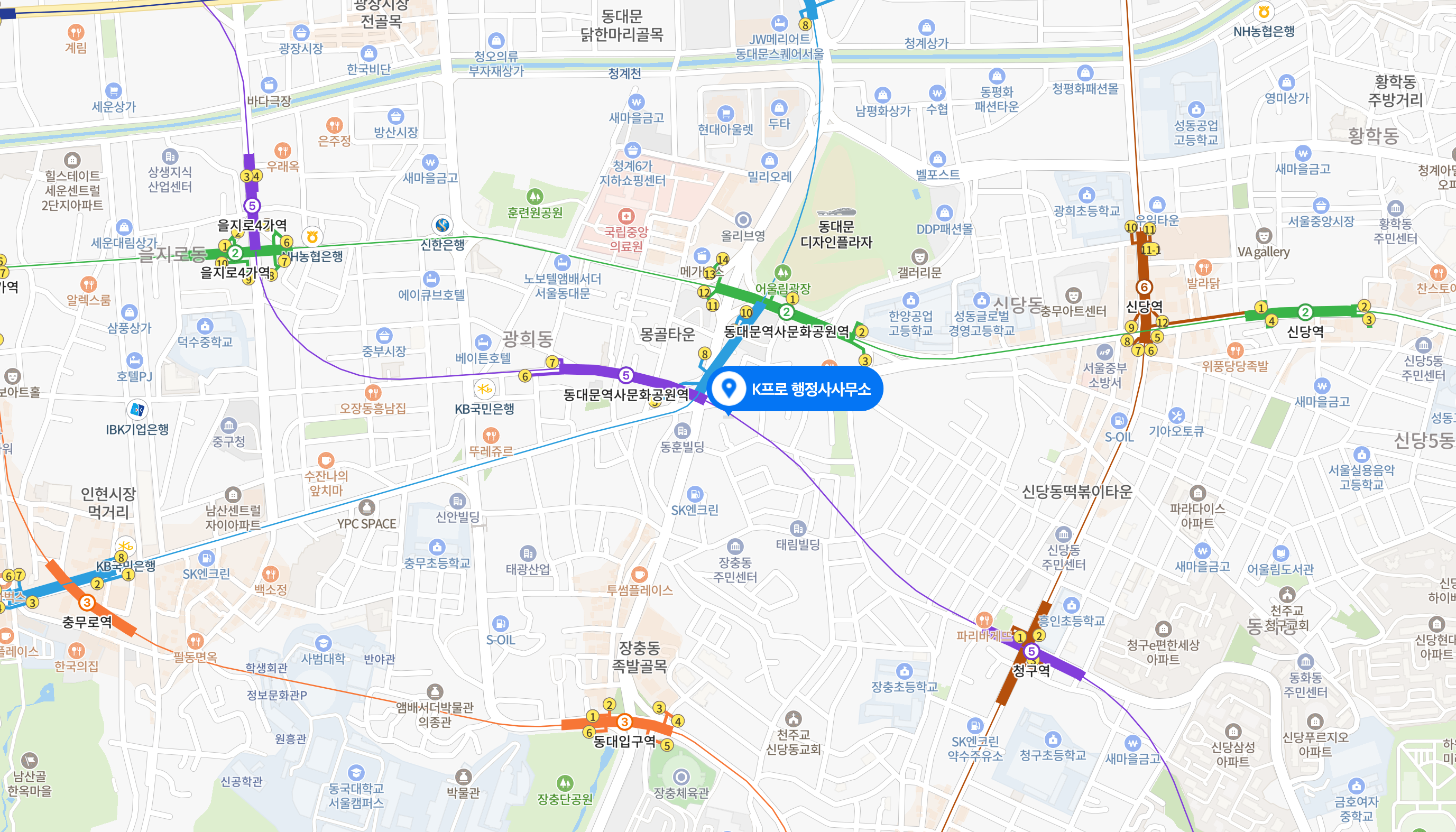Image resolution: width=1456 pixels, height=832 pixels.
Task: Select the 동대입구역 line 3 station marker
Action: [624, 722]
